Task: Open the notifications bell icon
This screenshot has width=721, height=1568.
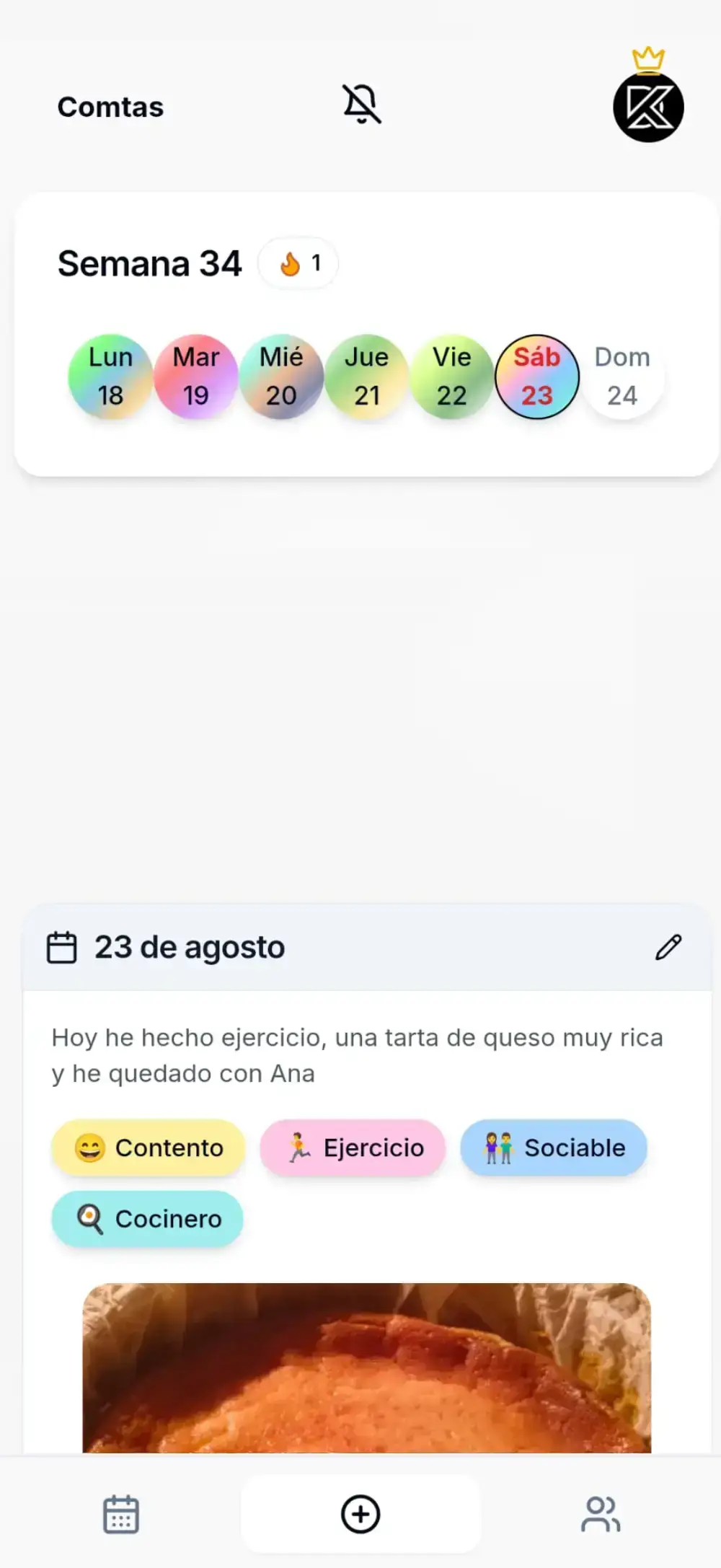Action: click(x=360, y=105)
